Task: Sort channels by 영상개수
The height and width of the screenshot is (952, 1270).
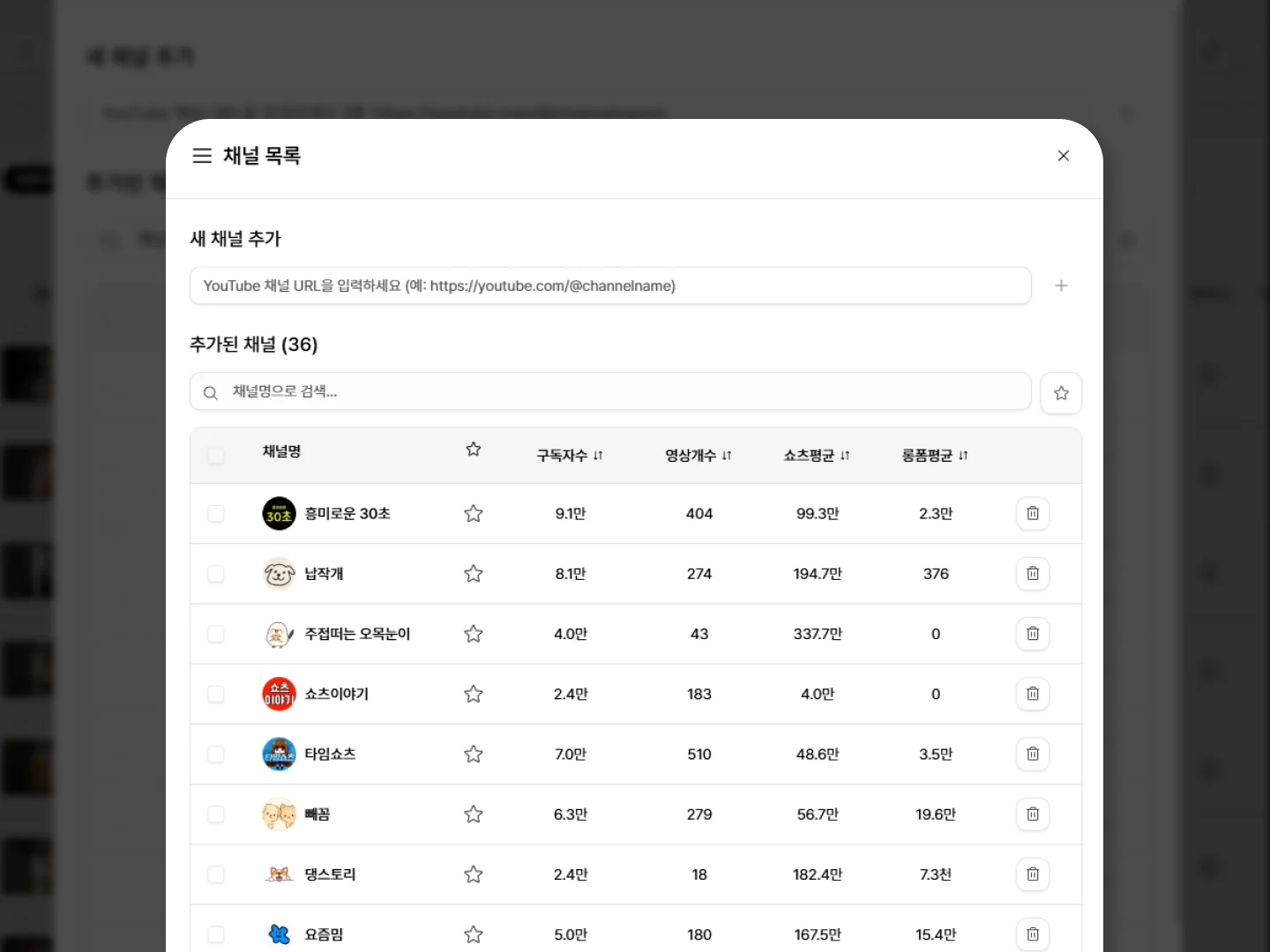Action: pos(698,456)
